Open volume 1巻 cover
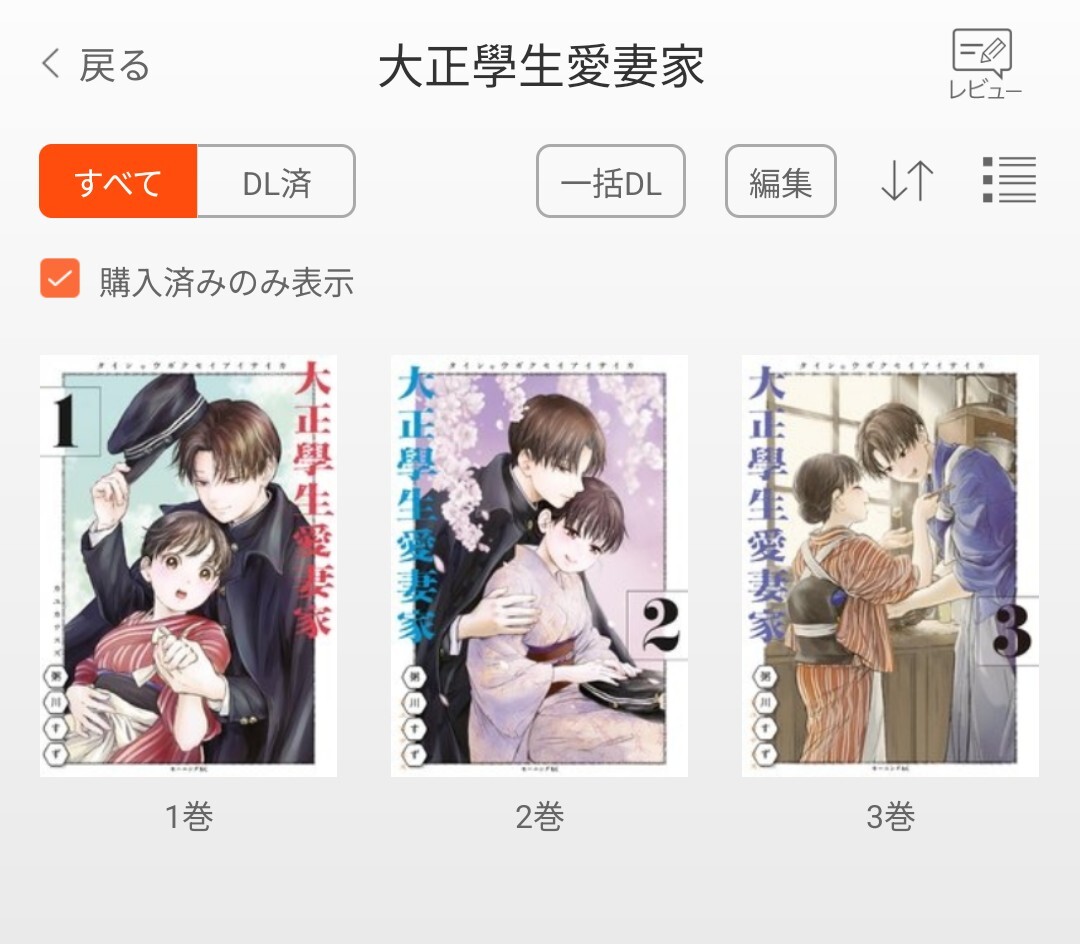This screenshot has width=1080, height=944. pyautogui.click(x=188, y=566)
